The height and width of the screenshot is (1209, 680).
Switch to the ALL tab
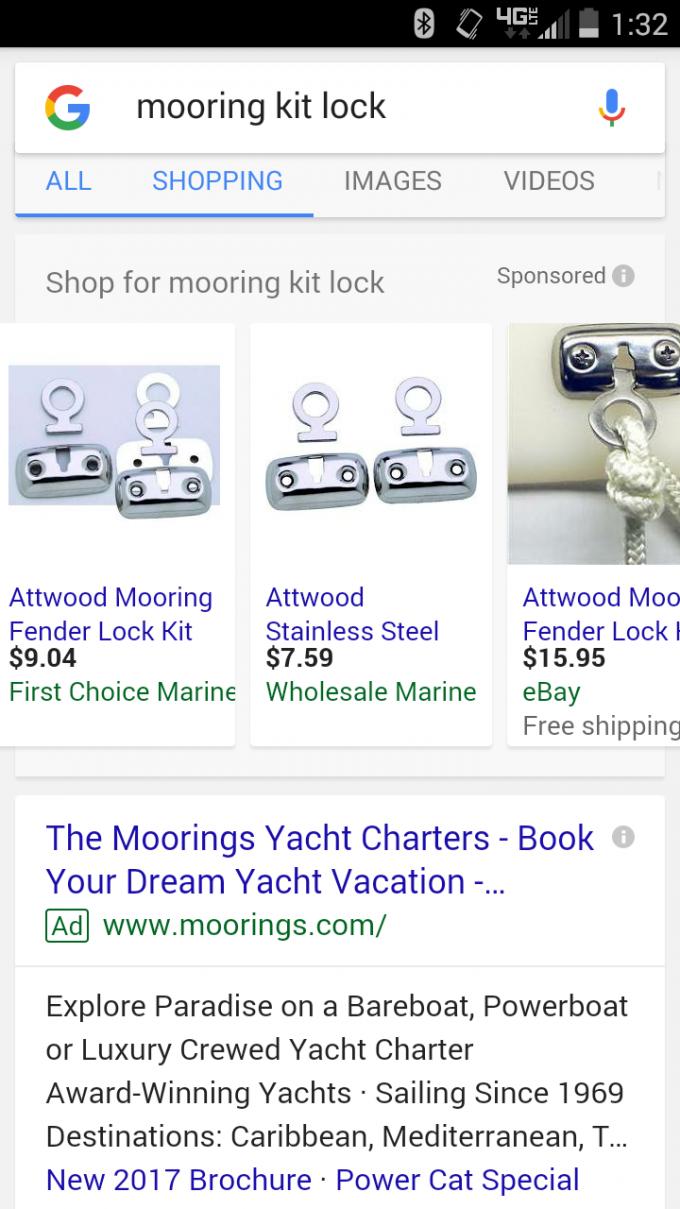tap(68, 181)
